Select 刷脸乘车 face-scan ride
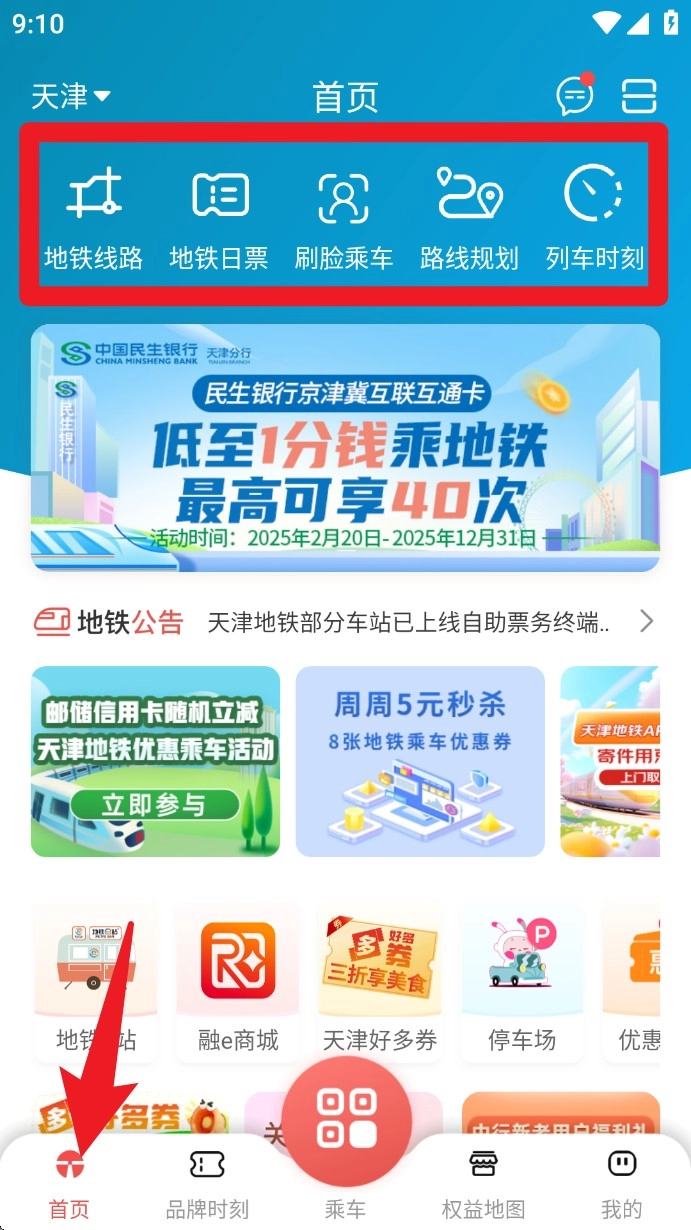This screenshot has height=1230, width=691. pyautogui.click(x=343, y=217)
